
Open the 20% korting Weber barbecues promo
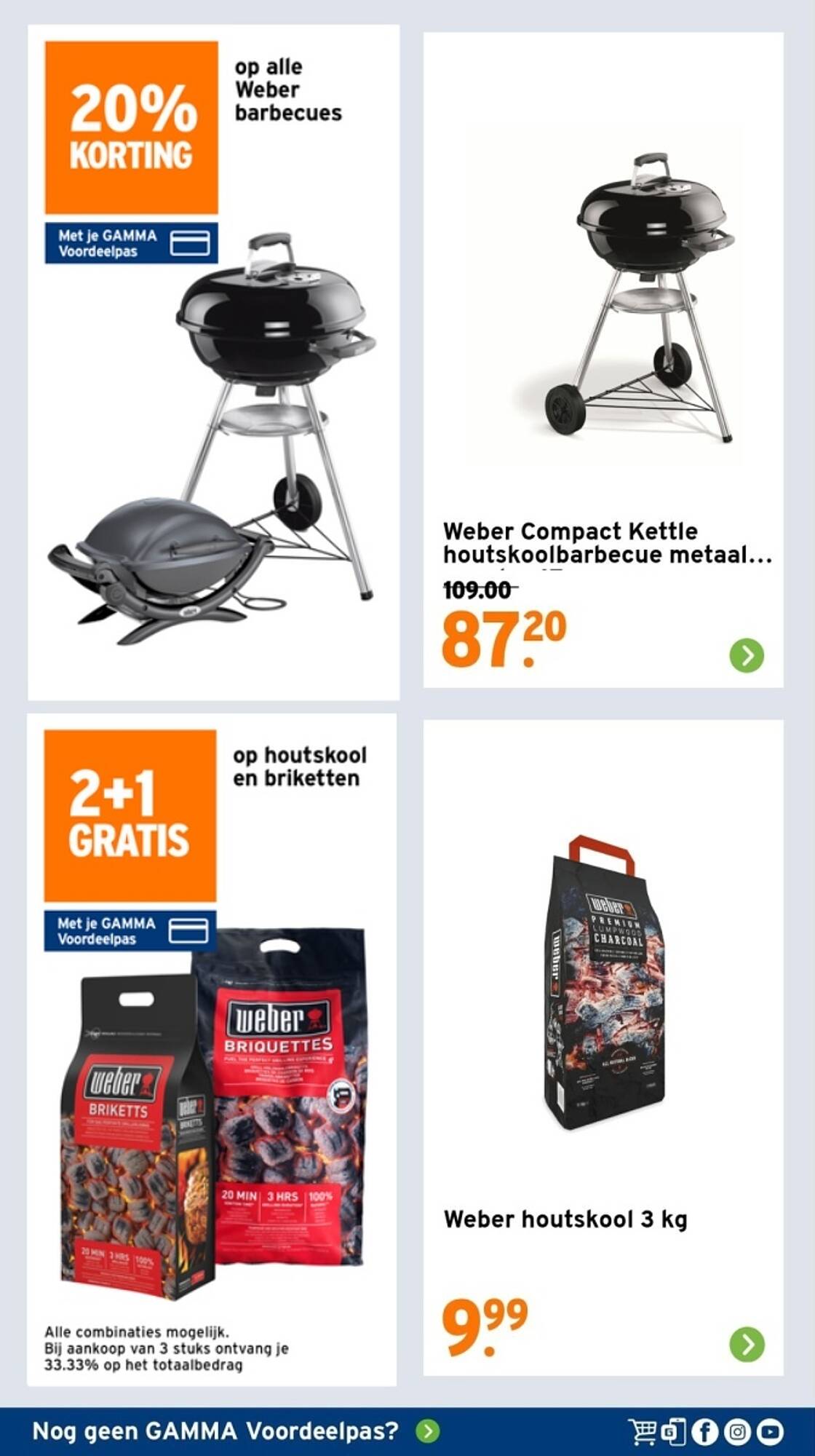pos(213,363)
